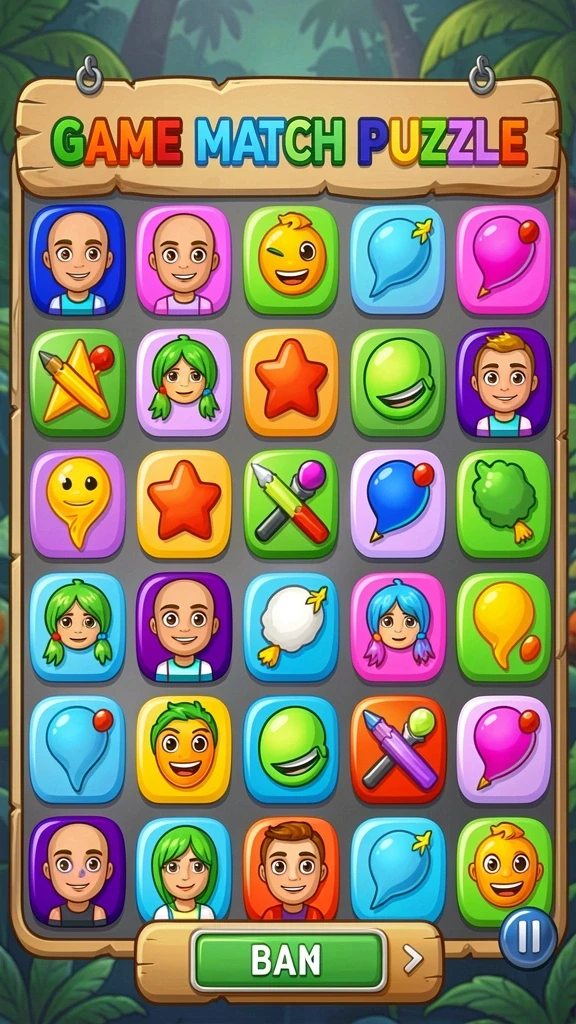Tap the arrow next to BAN

click(412, 959)
